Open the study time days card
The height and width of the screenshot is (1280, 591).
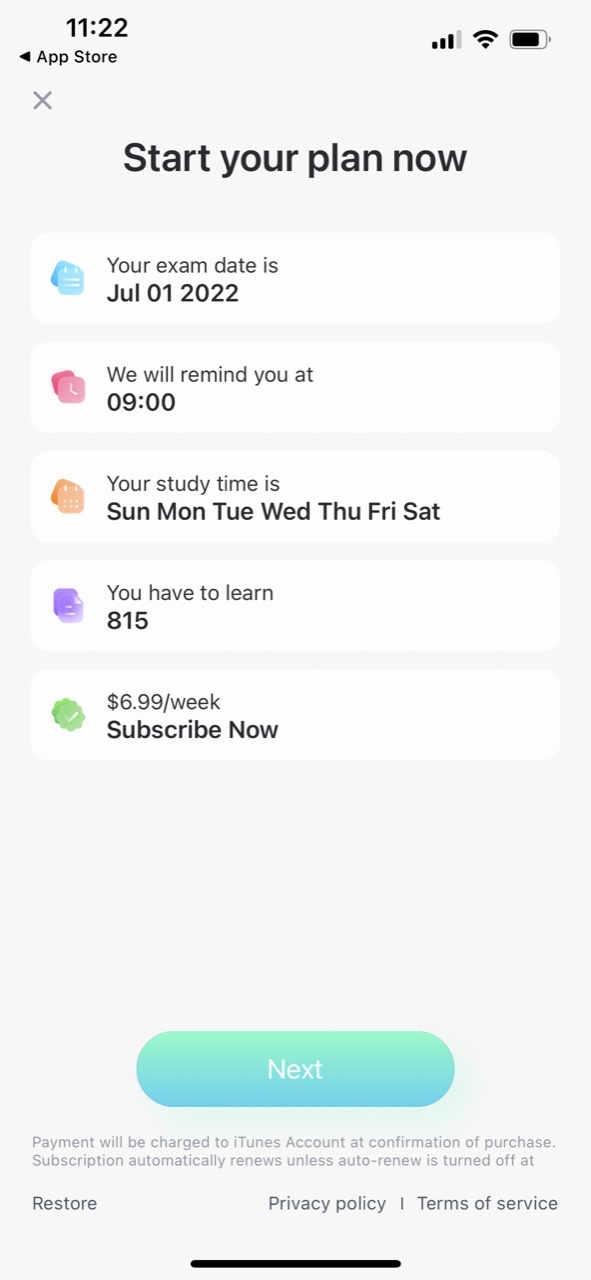[x=295, y=496]
